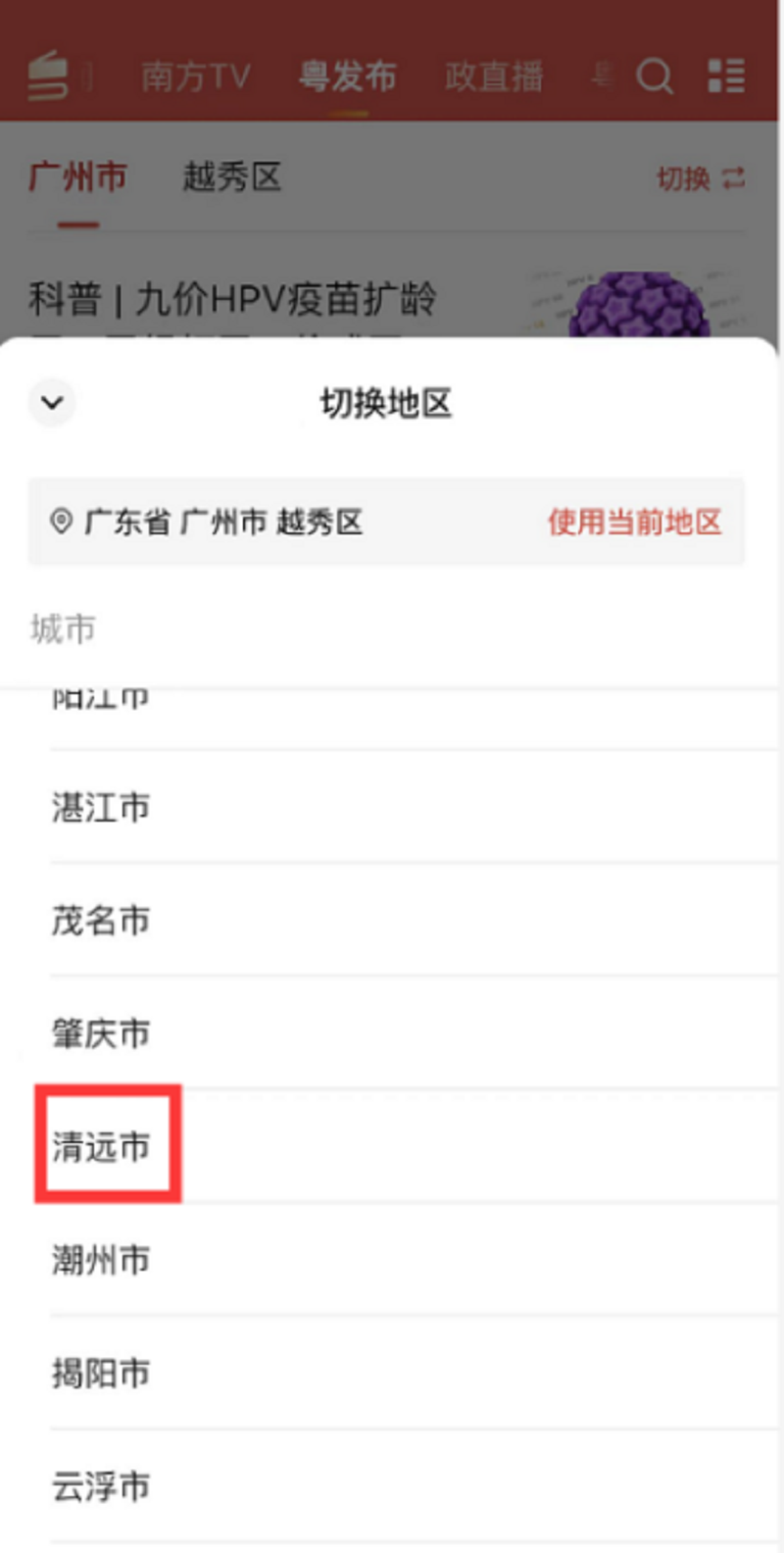Select 肇庆市 in the city list

[x=101, y=1033]
